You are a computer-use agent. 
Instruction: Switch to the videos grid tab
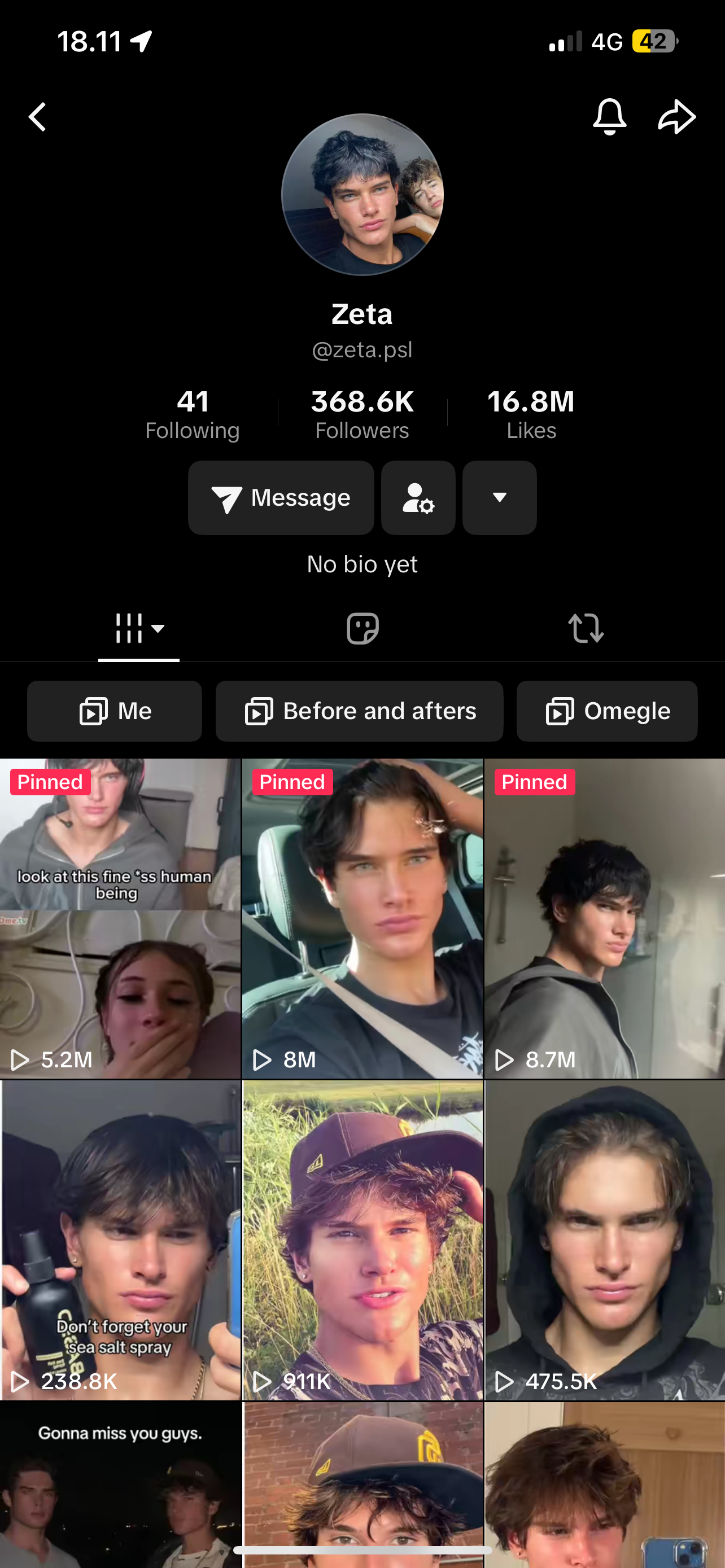point(139,628)
